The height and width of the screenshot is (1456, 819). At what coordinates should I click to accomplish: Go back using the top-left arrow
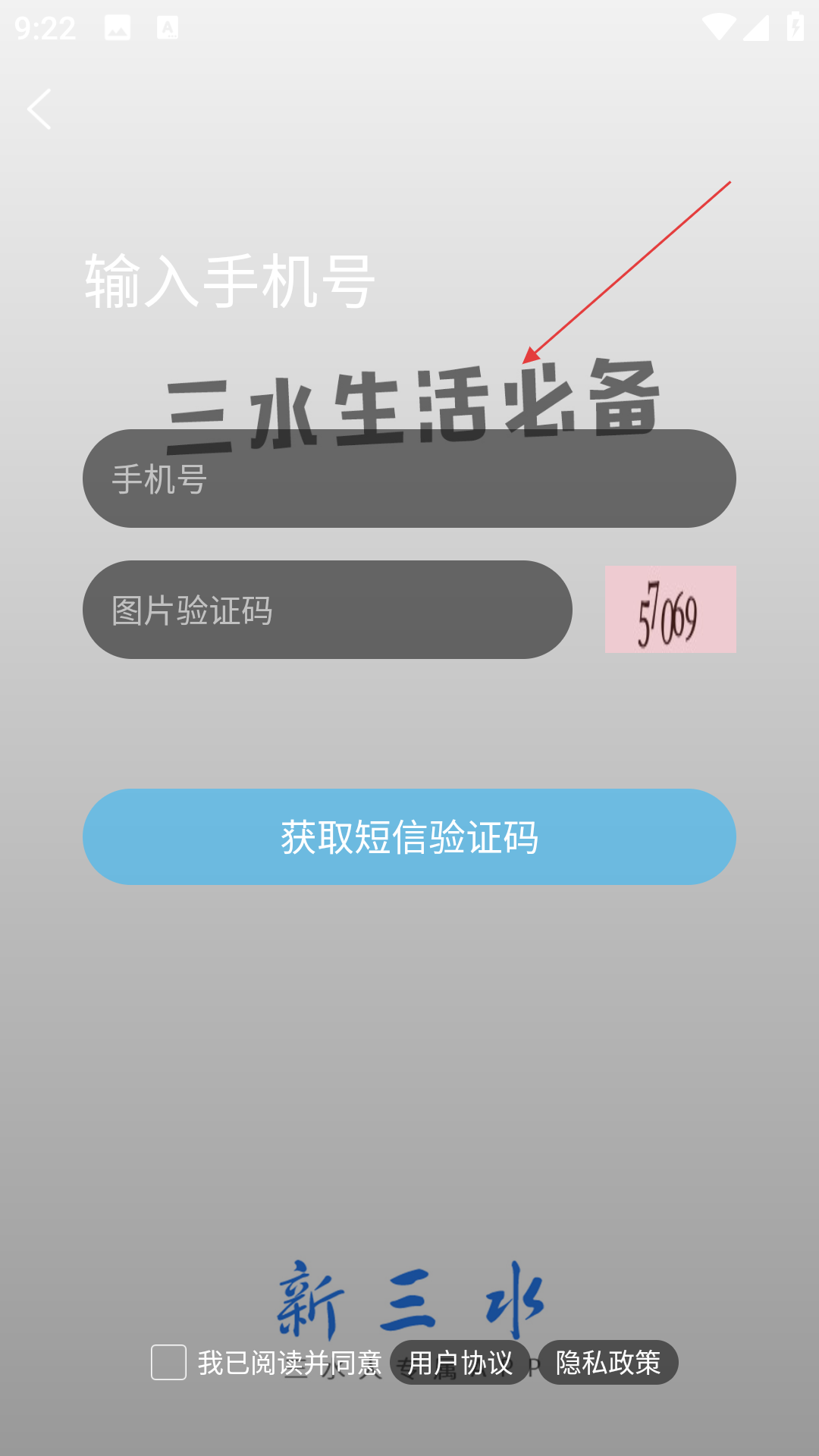click(x=39, y=109)
